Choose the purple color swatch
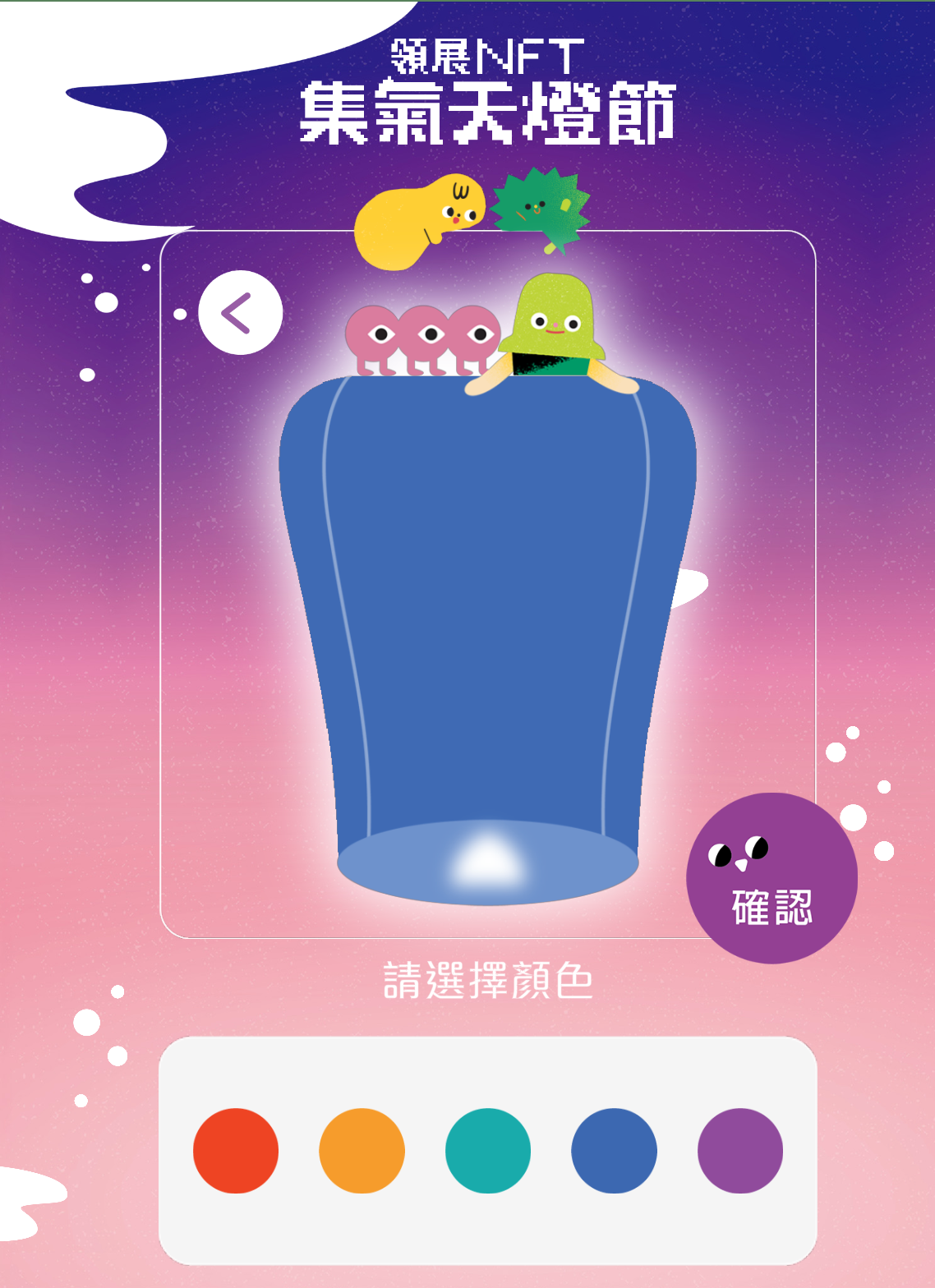Image resolution: width=935 pixels, height=1288 pixels. [x=739, y=1151]
